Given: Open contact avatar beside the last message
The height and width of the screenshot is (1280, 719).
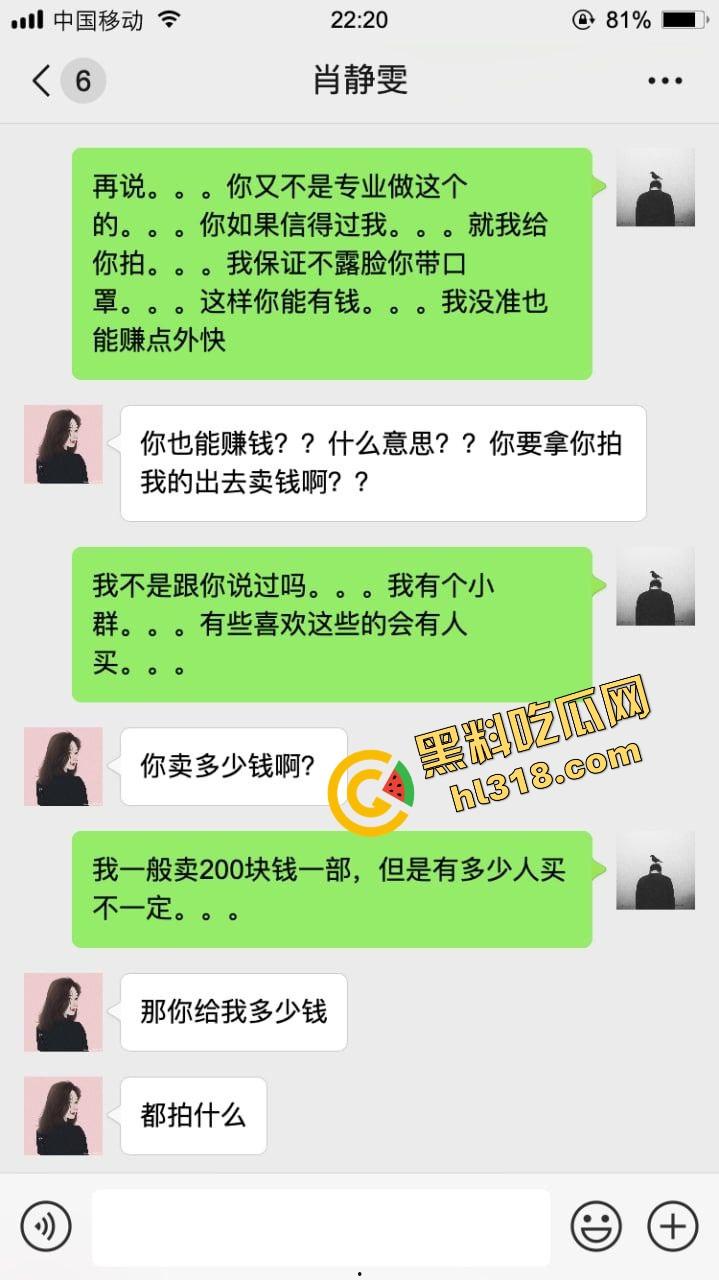Looking at the screenshot, I should pos(63,1116).
